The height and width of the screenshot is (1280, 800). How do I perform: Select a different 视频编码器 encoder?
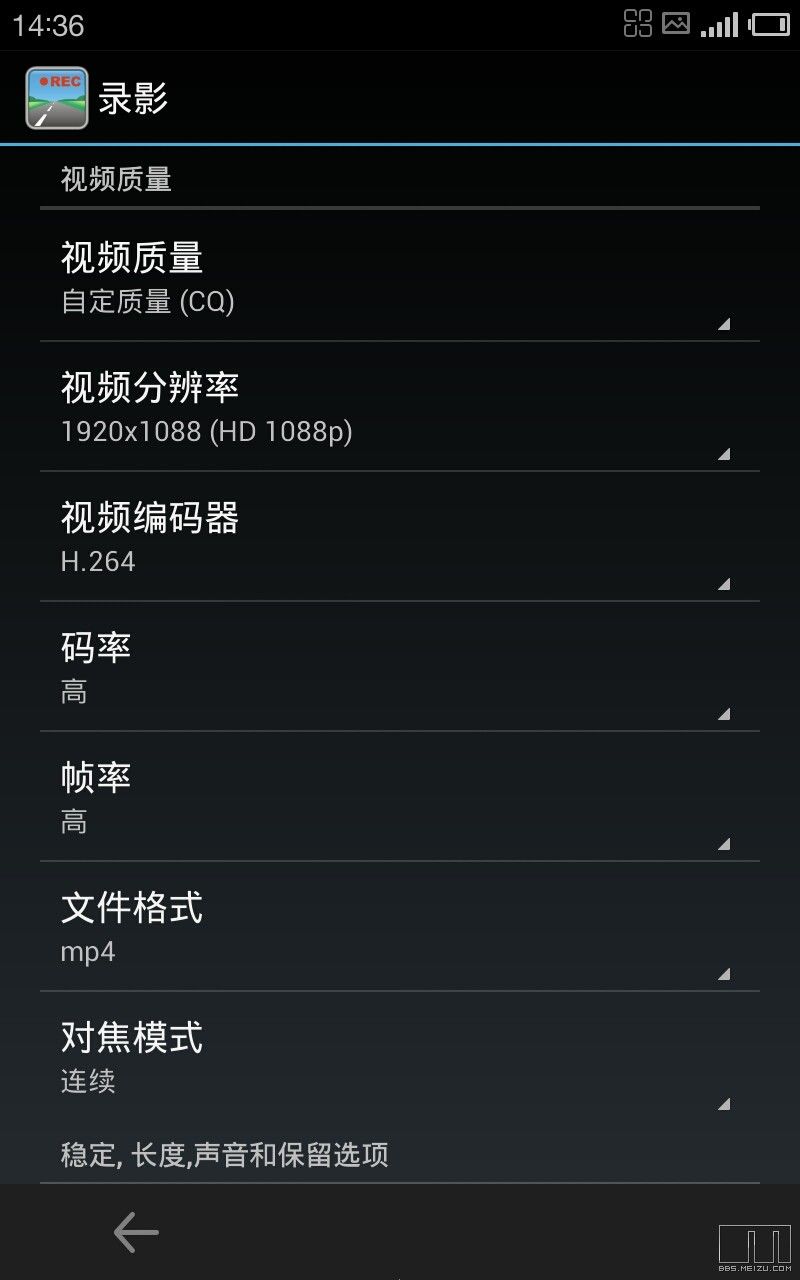400,537
